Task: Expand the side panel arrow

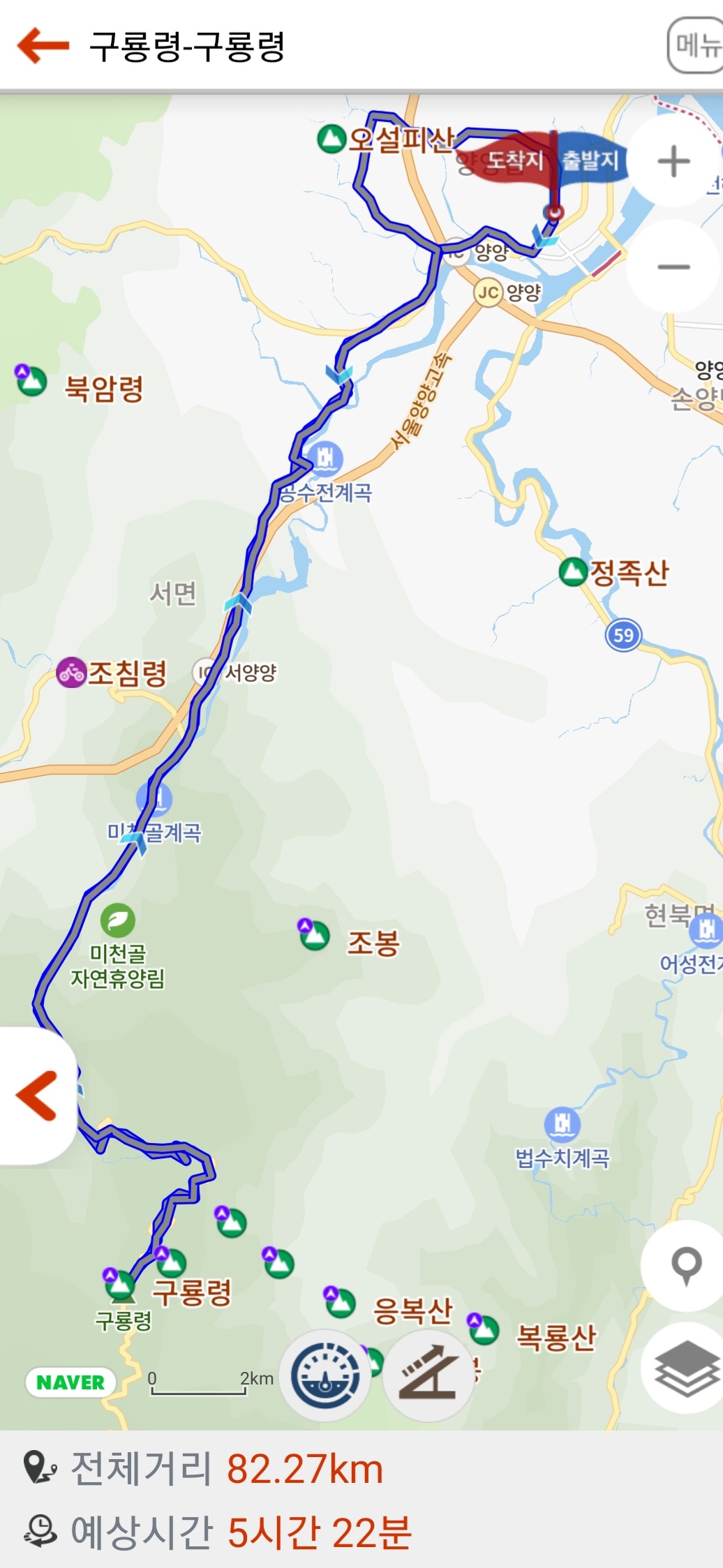Action: [x=36, y=1096]
